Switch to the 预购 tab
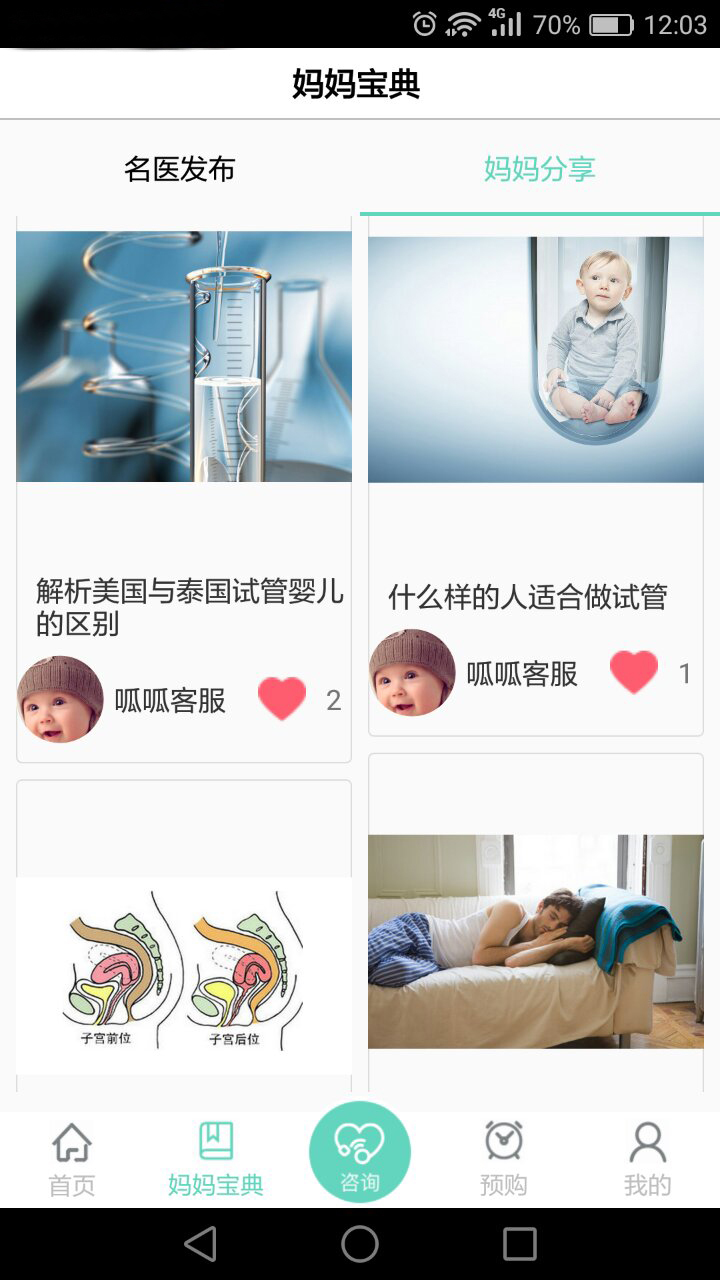 [504, 1160]
